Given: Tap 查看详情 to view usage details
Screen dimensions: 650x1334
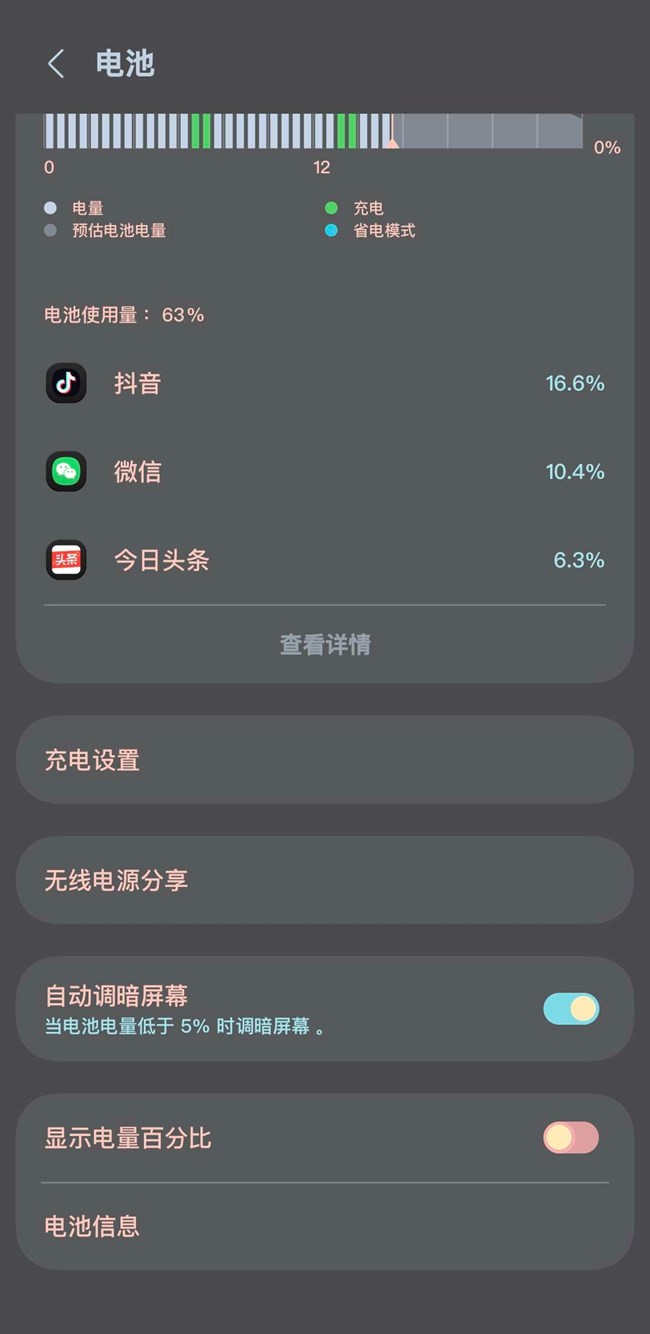Looking at the screenshot, I should tap(325, 645).
